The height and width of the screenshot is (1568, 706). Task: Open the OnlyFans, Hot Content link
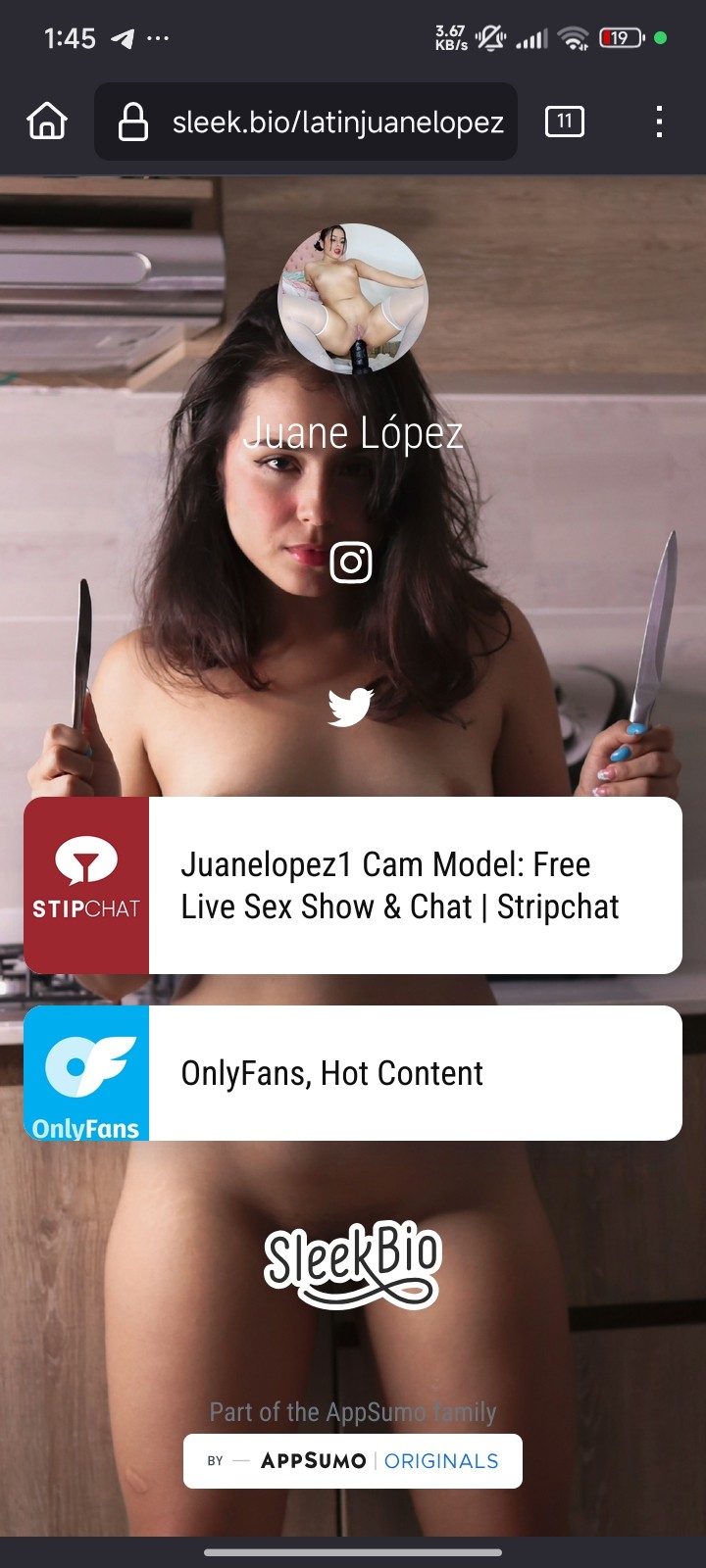coord(353,1073)
